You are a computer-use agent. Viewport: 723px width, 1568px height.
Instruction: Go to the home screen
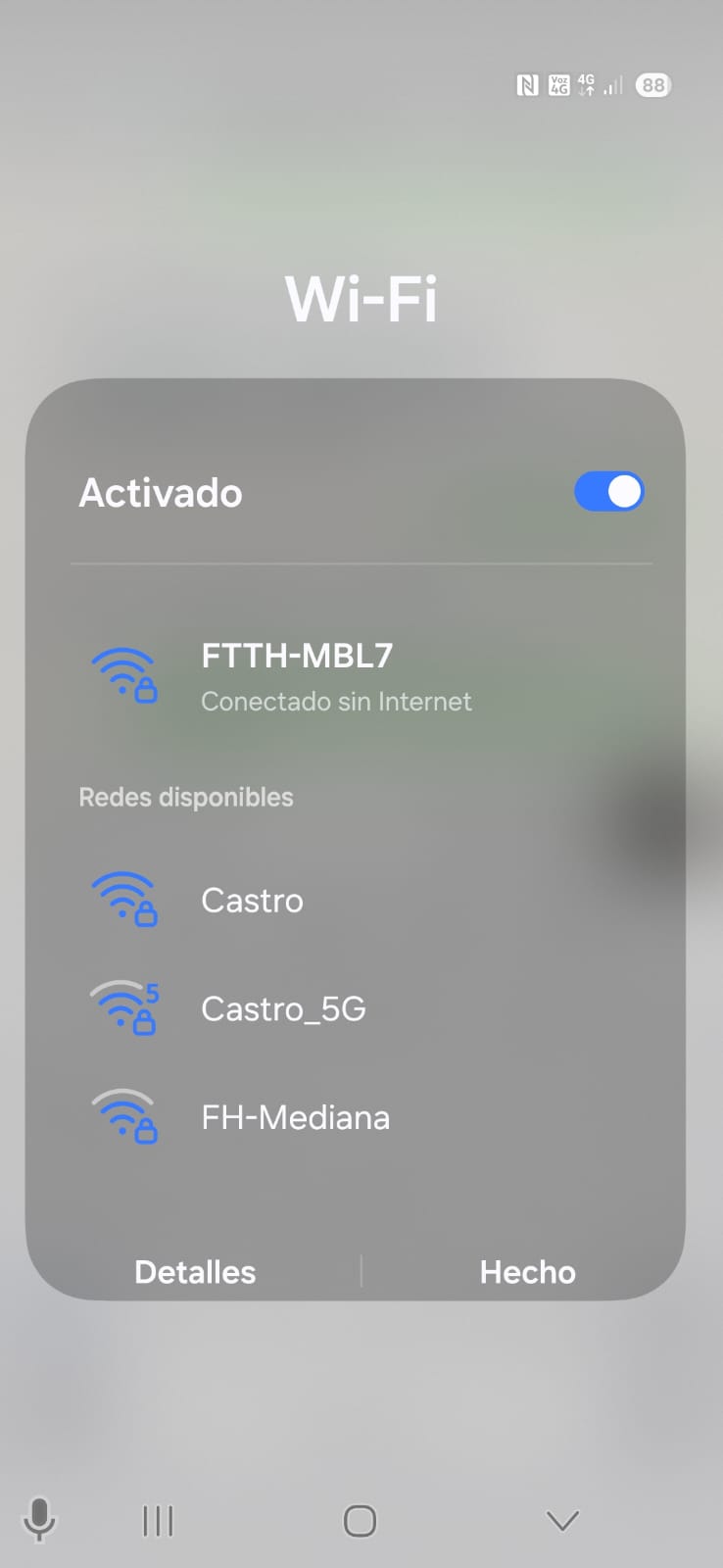[x=360, y=1521]
